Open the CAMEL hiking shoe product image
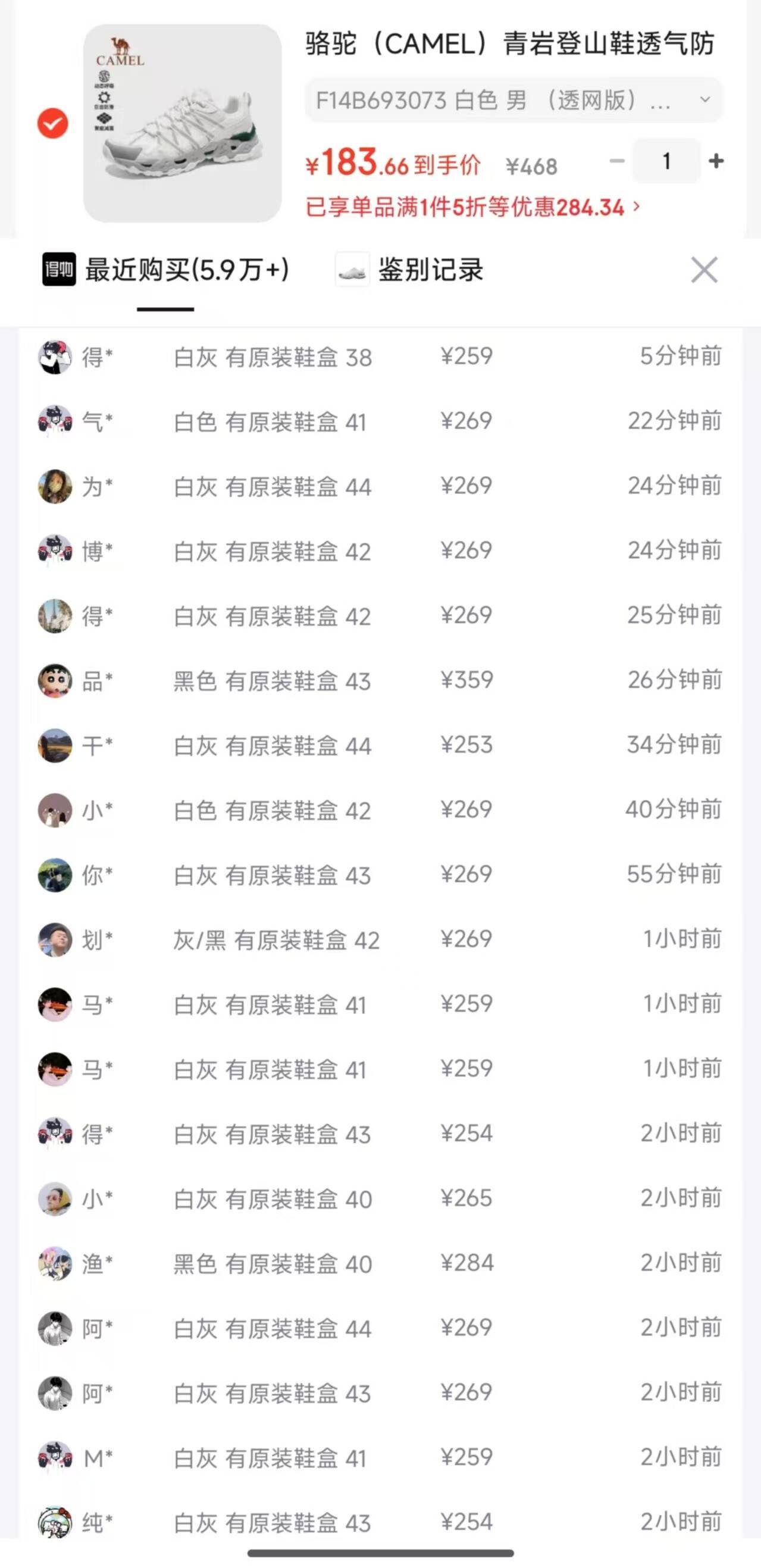This screenshot has height=1568, width=761. coord(183,123)
